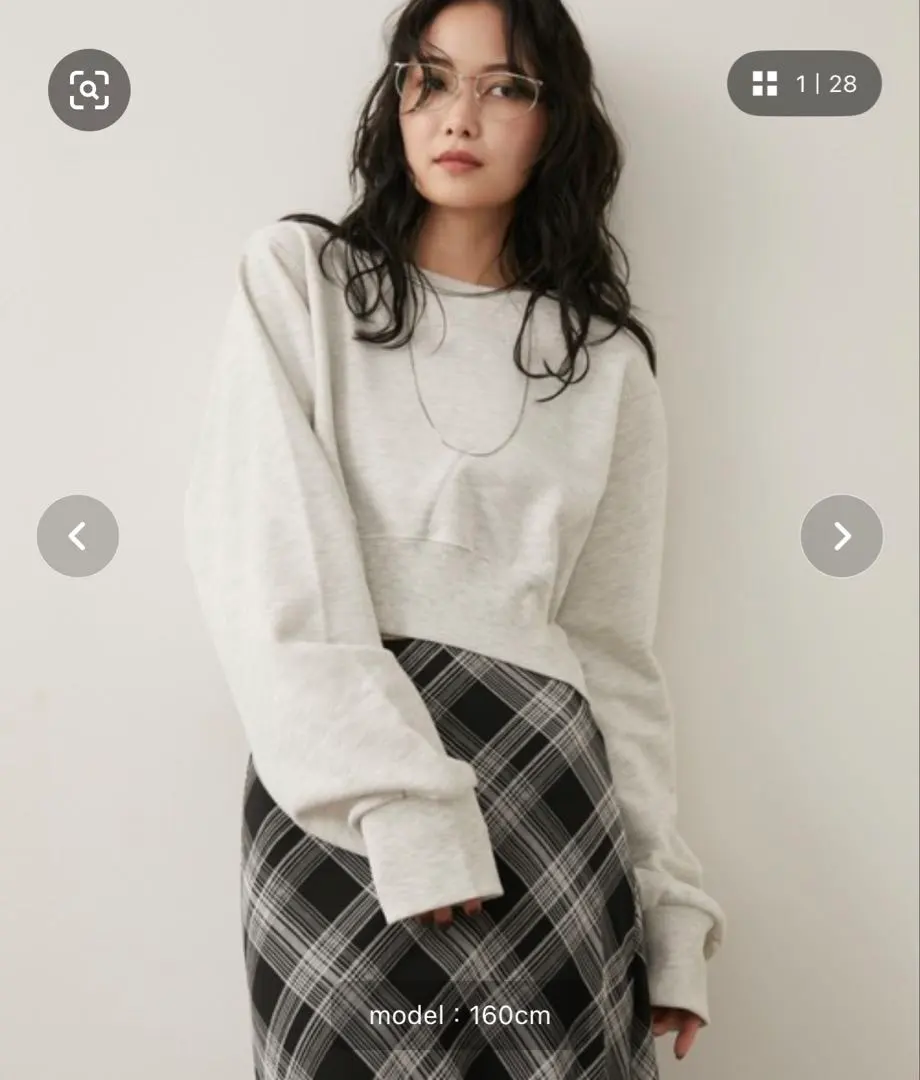
Task: Go to the previous product photo
Action: (78, 536)
